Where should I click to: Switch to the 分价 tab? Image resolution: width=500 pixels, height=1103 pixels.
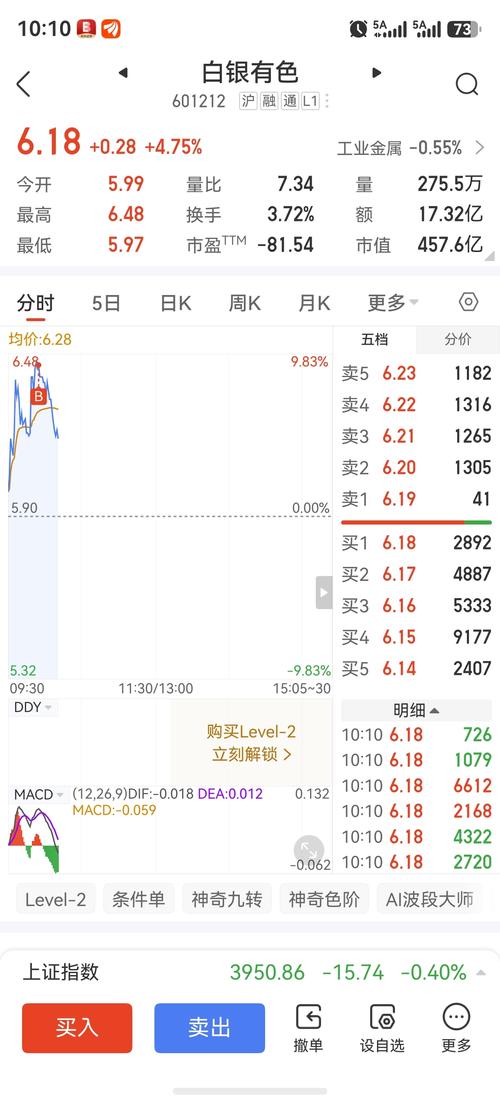pyautogui.click(x=458, y=340)
